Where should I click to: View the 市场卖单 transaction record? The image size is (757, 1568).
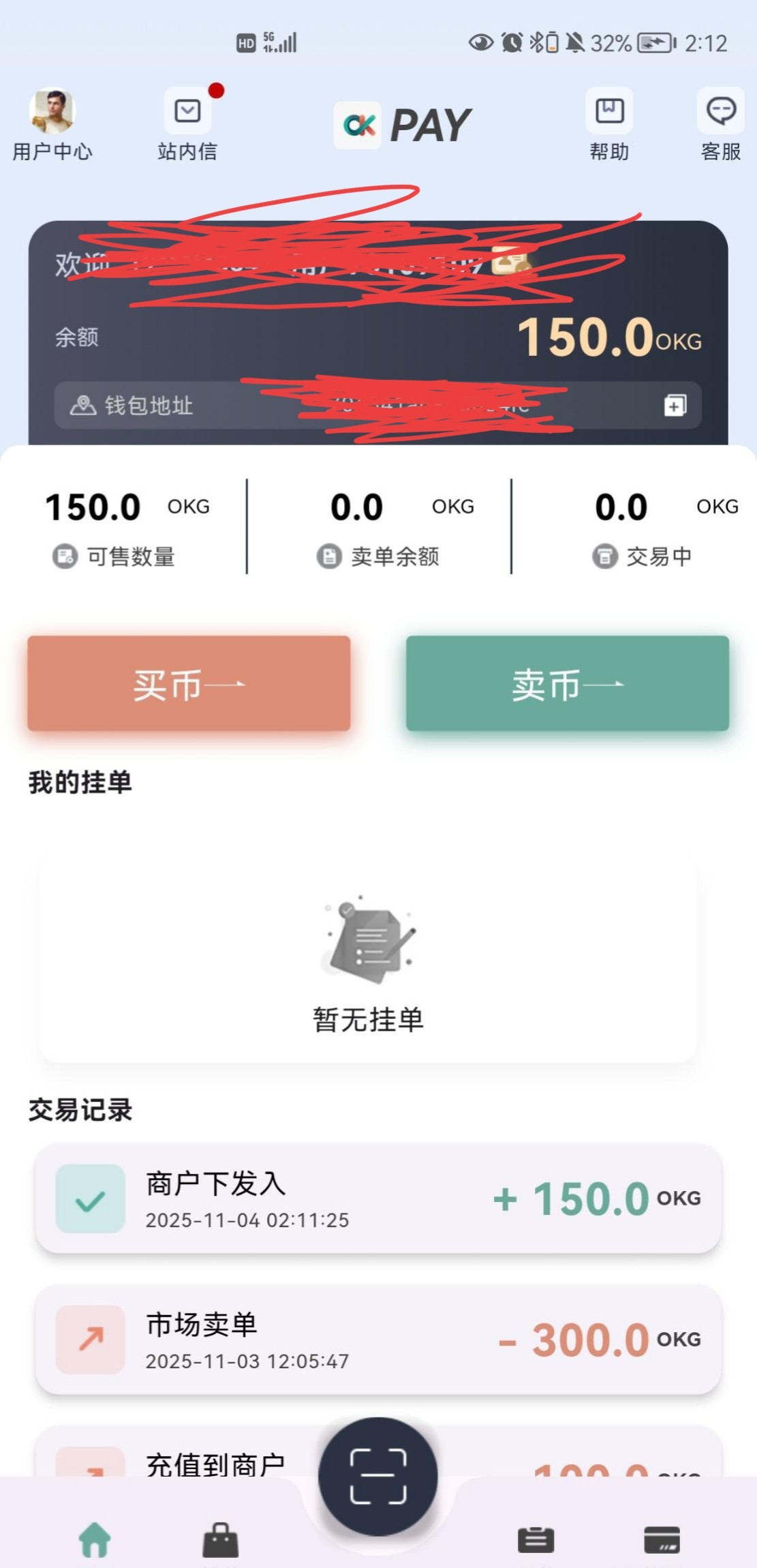point(378,1340)
